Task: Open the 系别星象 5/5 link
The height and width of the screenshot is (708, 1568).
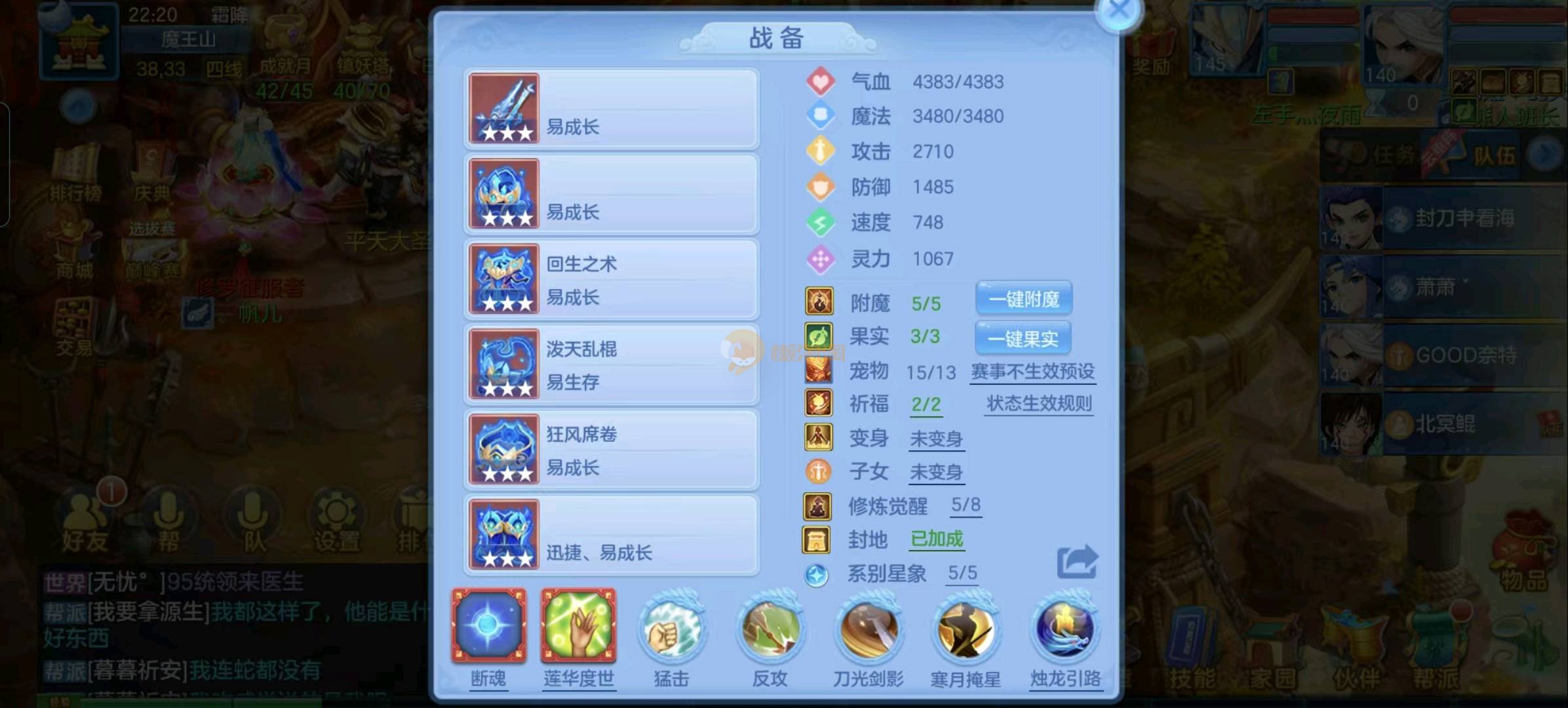Action: click(x=962, y=574)
